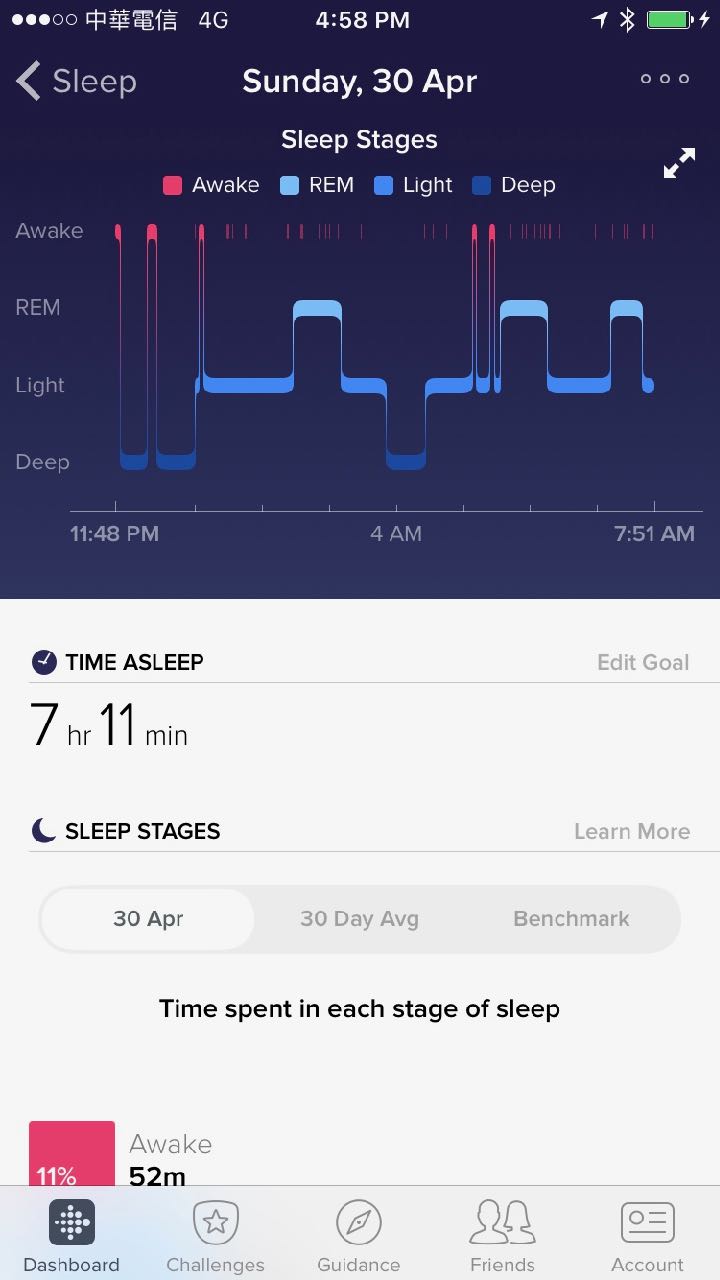Screen dimensions: 720x1280
Task: Switch to the Challenges tab
Action: 215,1235
